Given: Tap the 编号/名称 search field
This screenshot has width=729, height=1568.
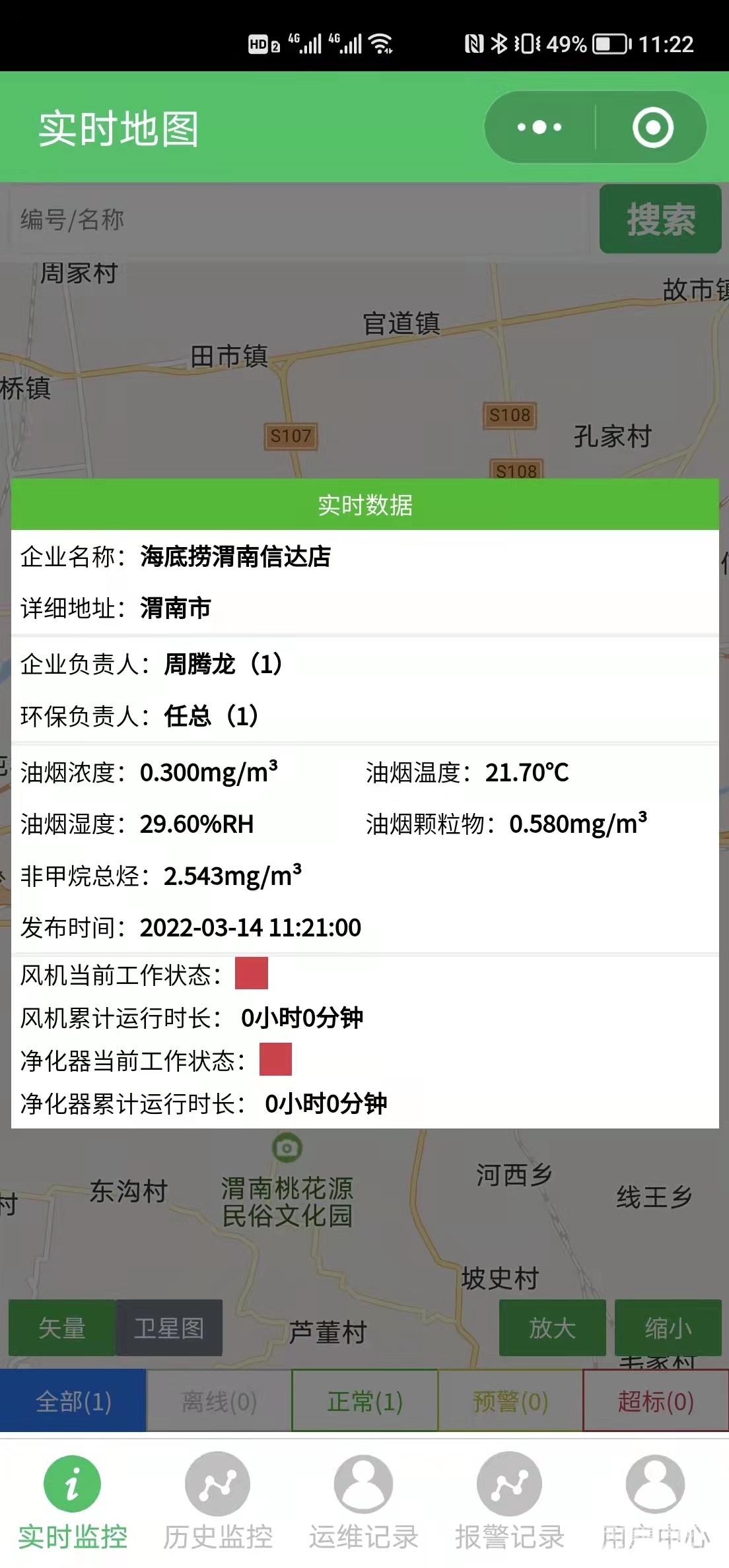Looking at the screenshot, I should [297, 219].
